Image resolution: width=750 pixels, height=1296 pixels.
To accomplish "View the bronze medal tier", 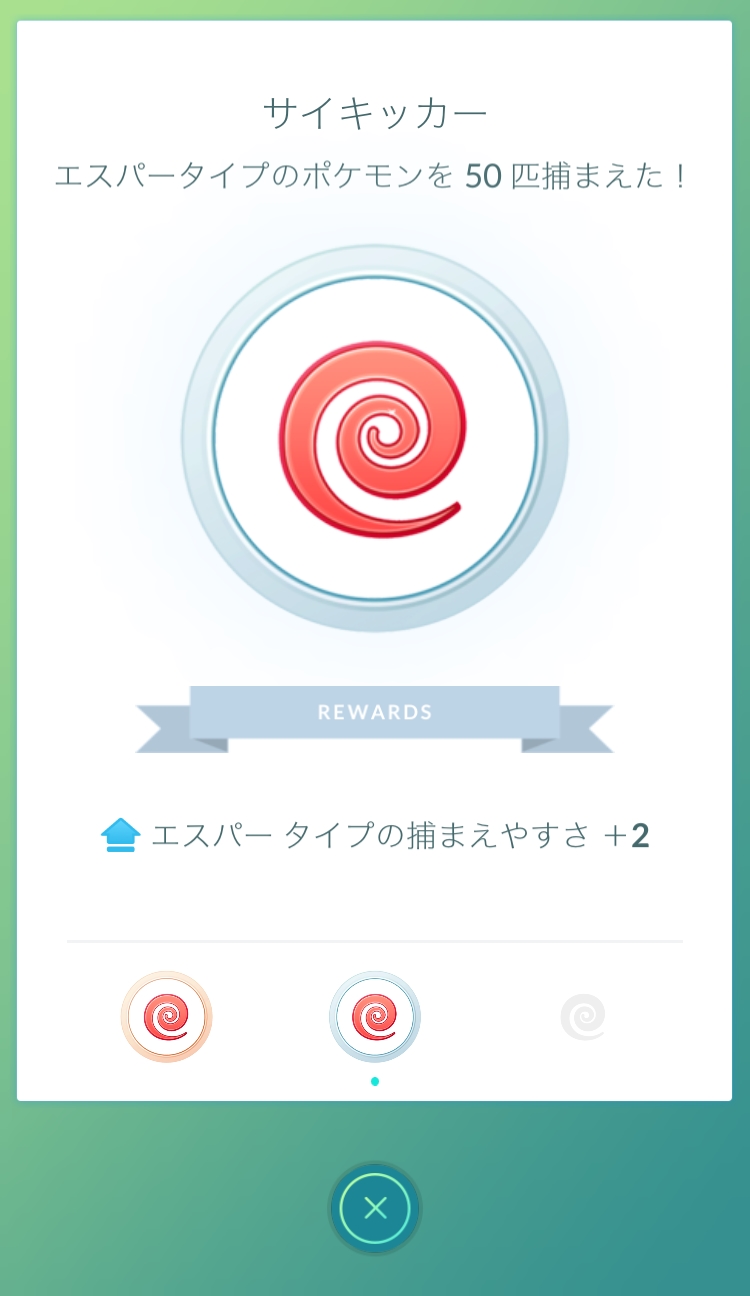I will click(x=166, y=1017).
